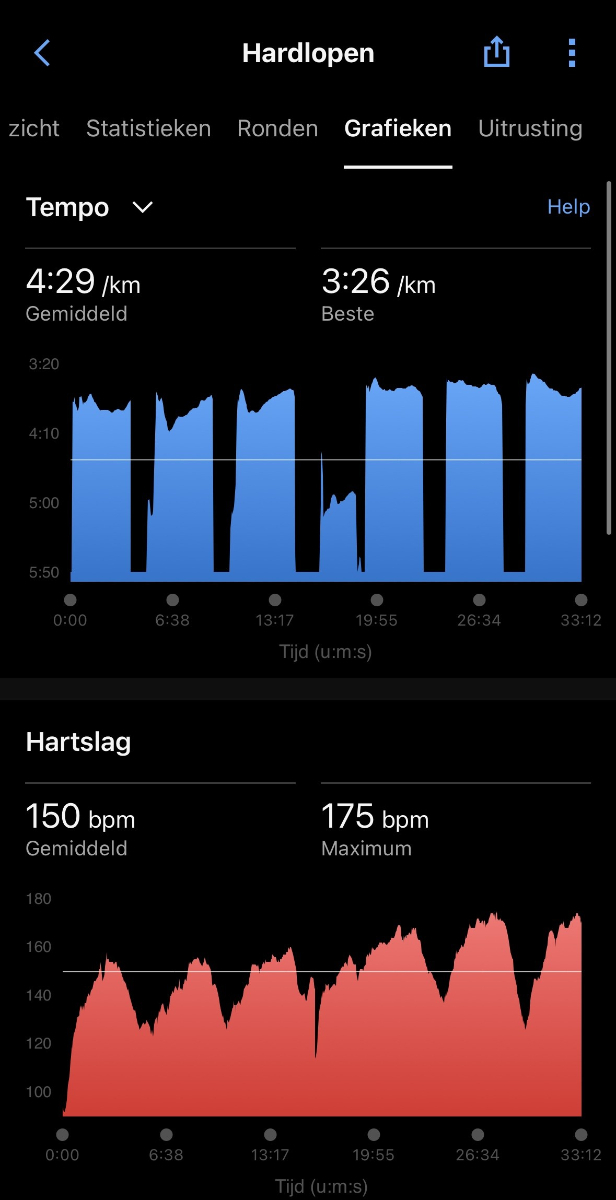The width and height of the screenshot is (616, 1200).
Task: Open the three-dot overflow menu
Action: 572,53
